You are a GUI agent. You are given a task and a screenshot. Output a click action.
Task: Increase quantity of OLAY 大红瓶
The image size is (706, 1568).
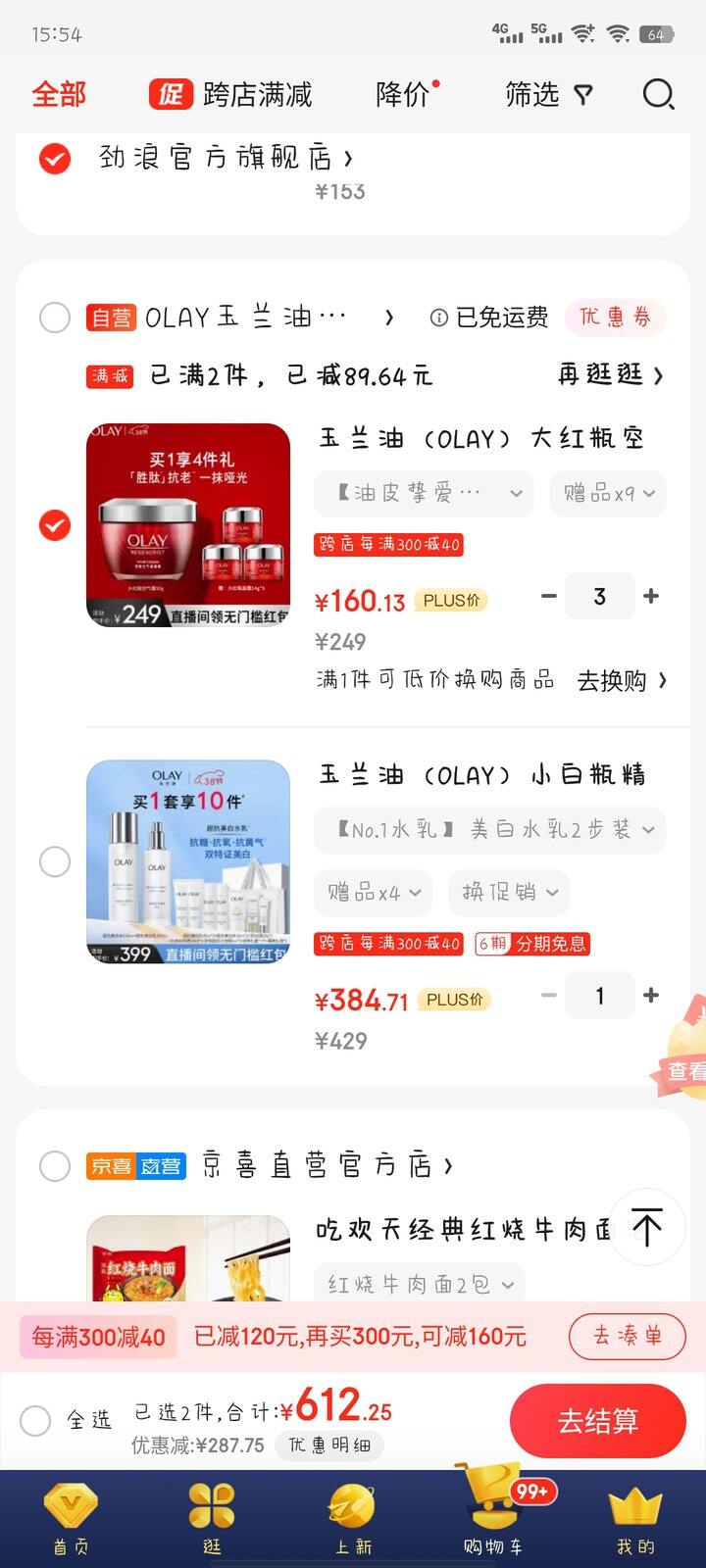tap(650, 596)
